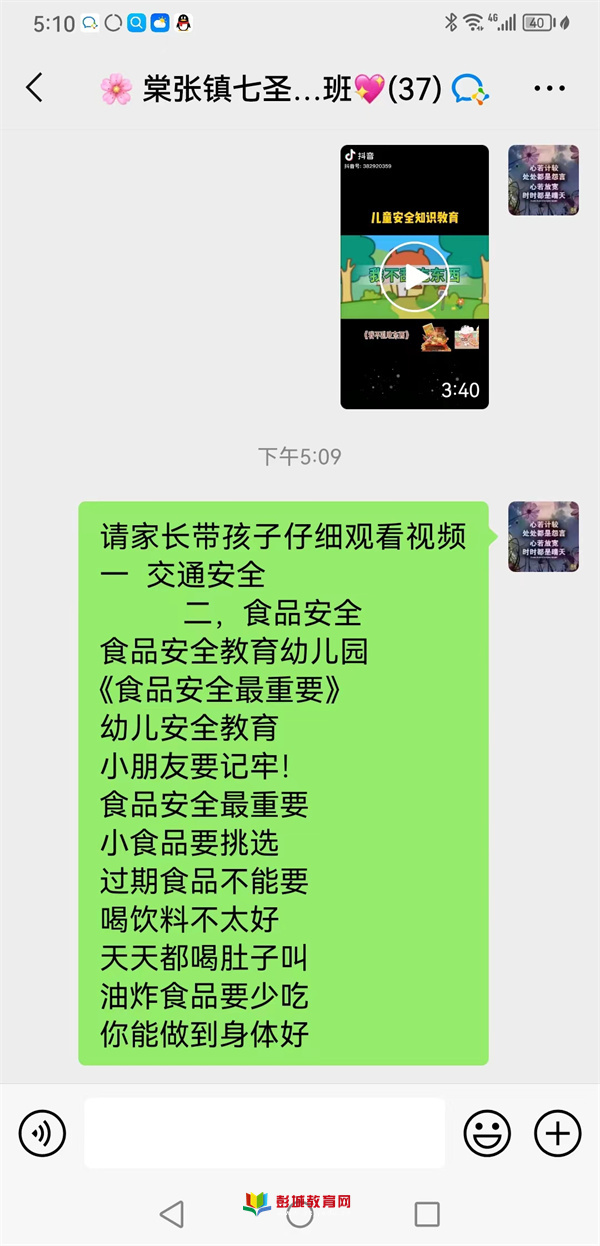Screen dimensions: 600x1246
Task: Open the plus attachment menu
Action: point(557,1133)
